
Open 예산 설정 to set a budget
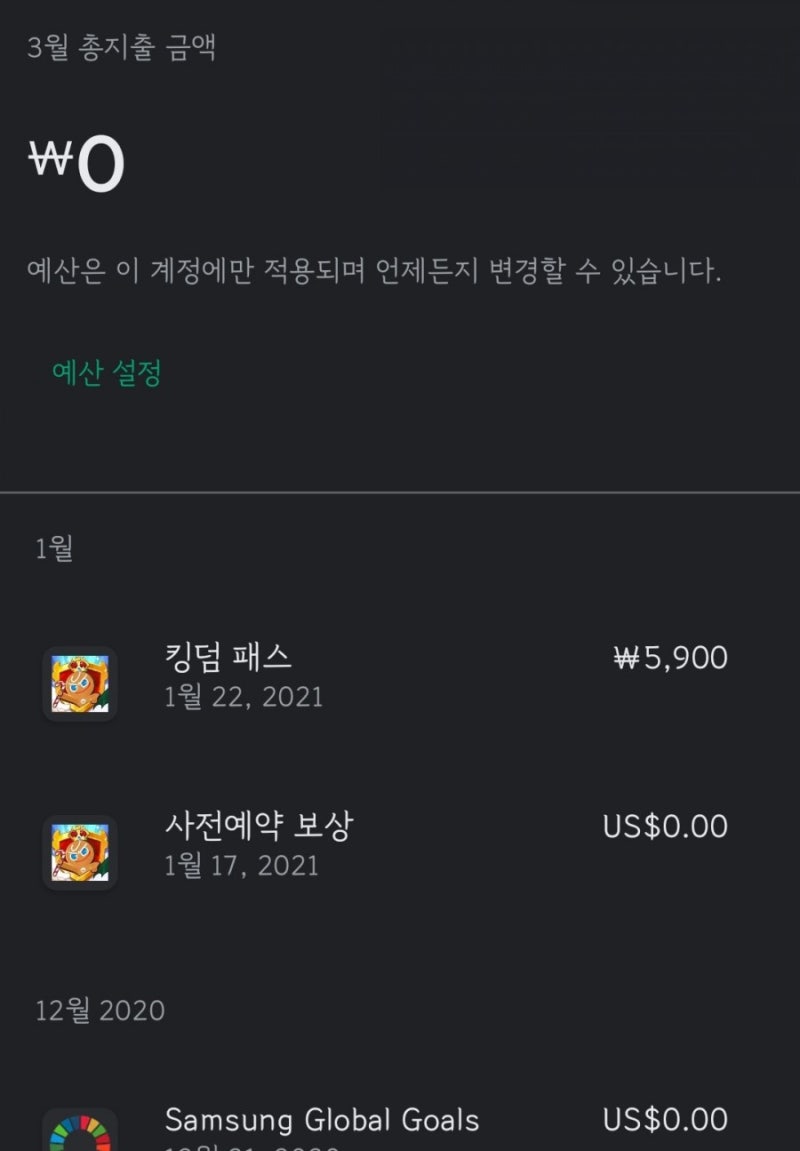coord(105,372)
